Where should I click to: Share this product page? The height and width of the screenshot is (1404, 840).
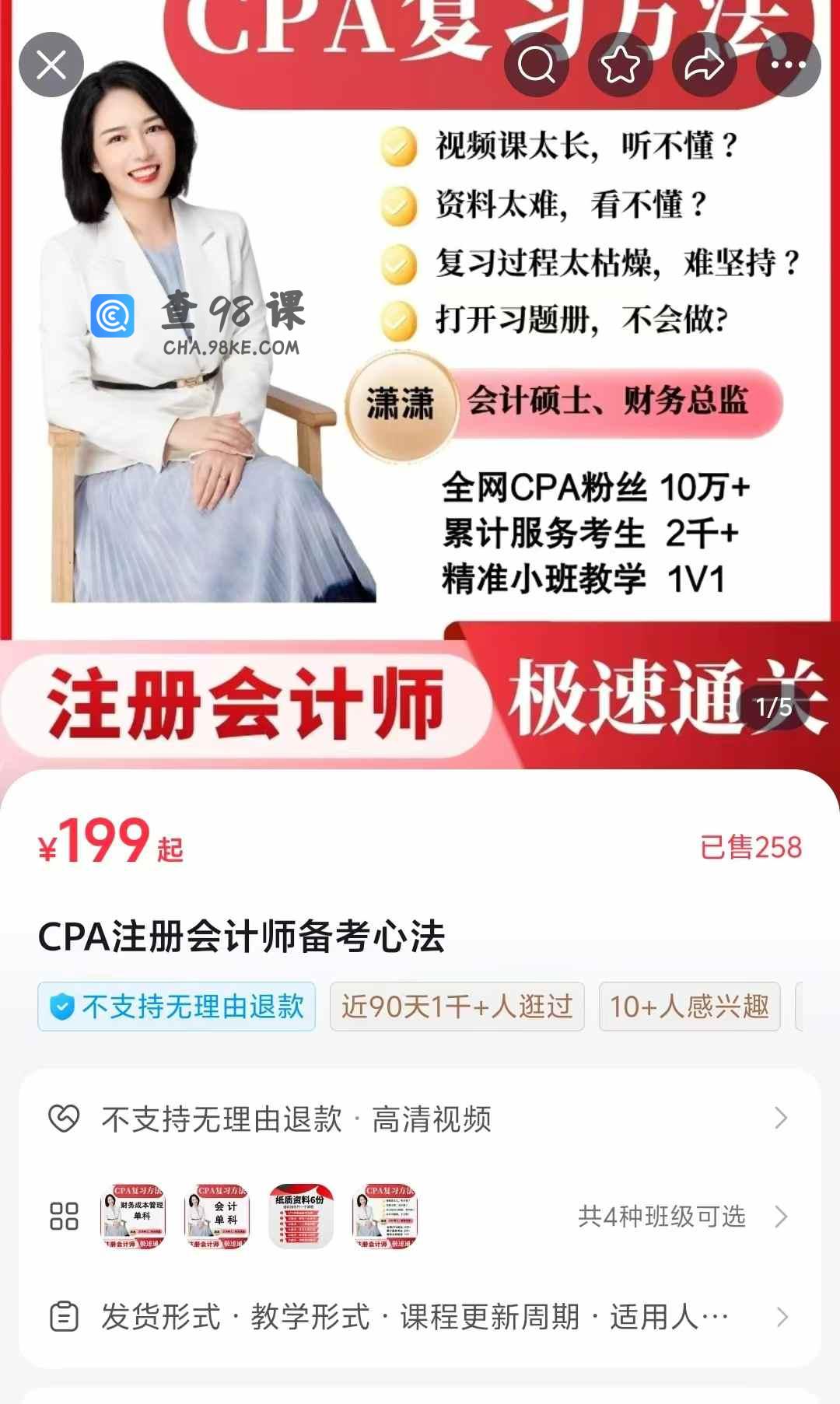tap(705, 65)
